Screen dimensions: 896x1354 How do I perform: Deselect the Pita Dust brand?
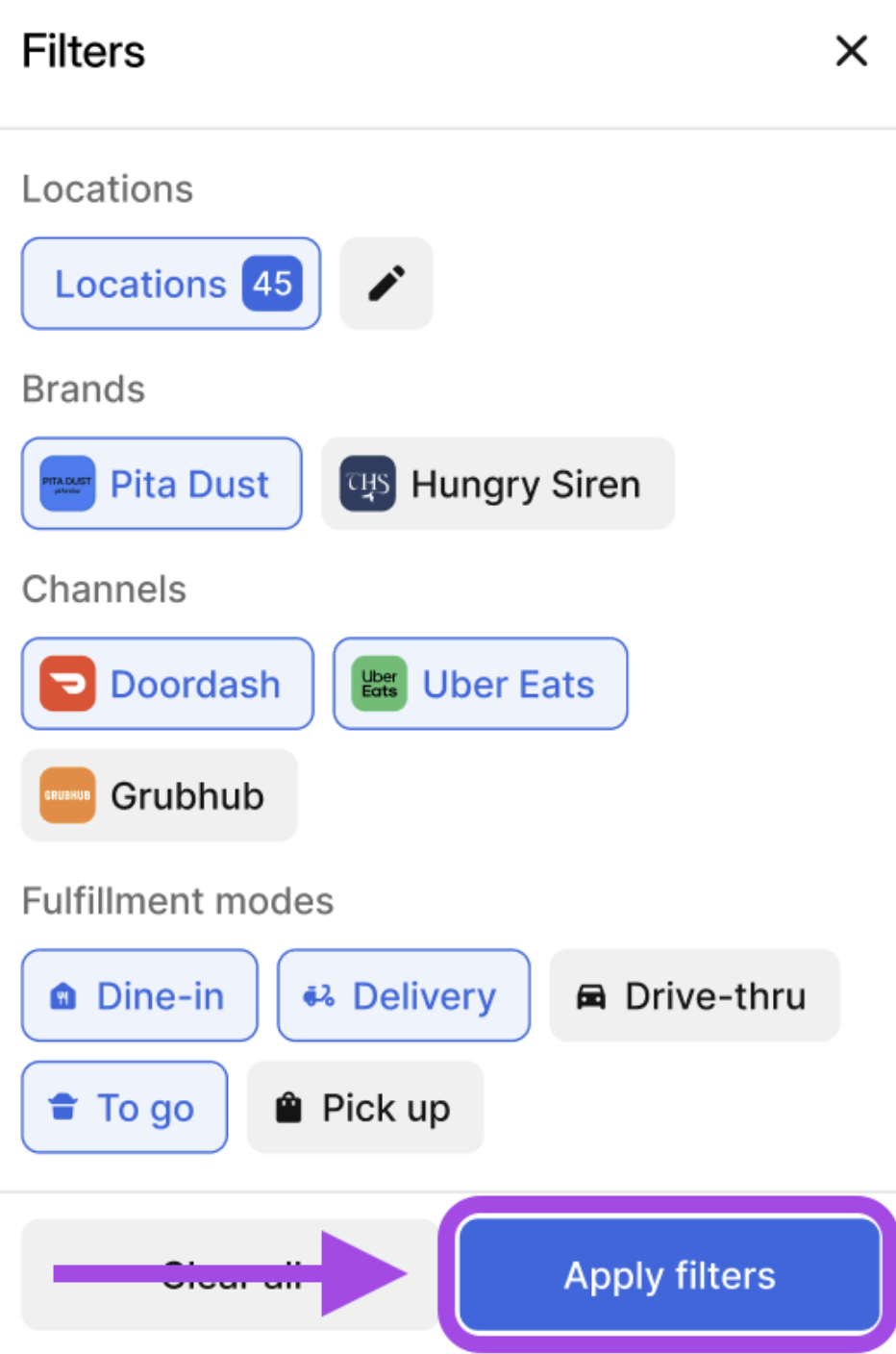(162, 484)
